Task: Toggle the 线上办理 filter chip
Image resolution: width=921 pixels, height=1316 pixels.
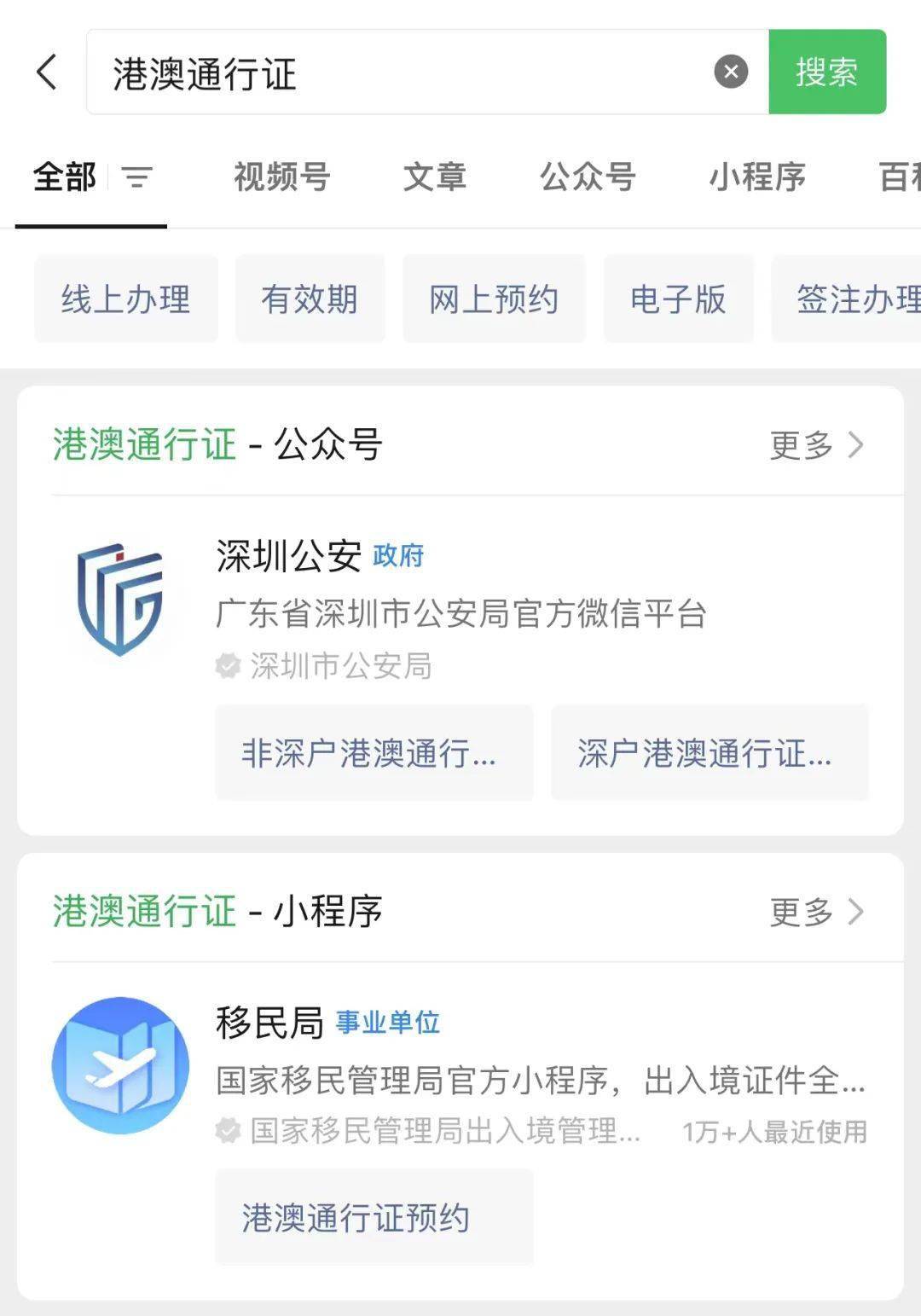Action: pyautogui.click(x=125, y=299)
